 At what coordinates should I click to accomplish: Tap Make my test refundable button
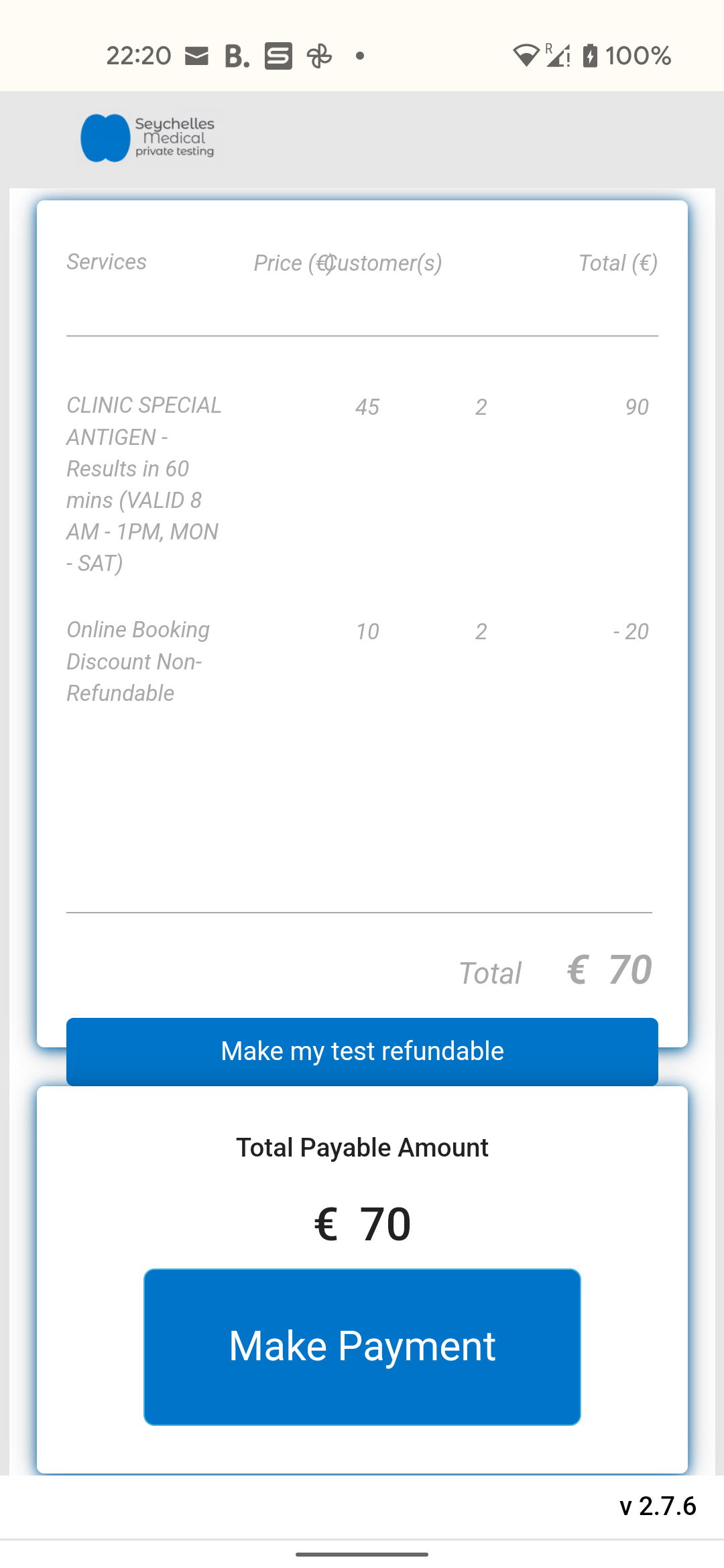tap(362, 1051)
